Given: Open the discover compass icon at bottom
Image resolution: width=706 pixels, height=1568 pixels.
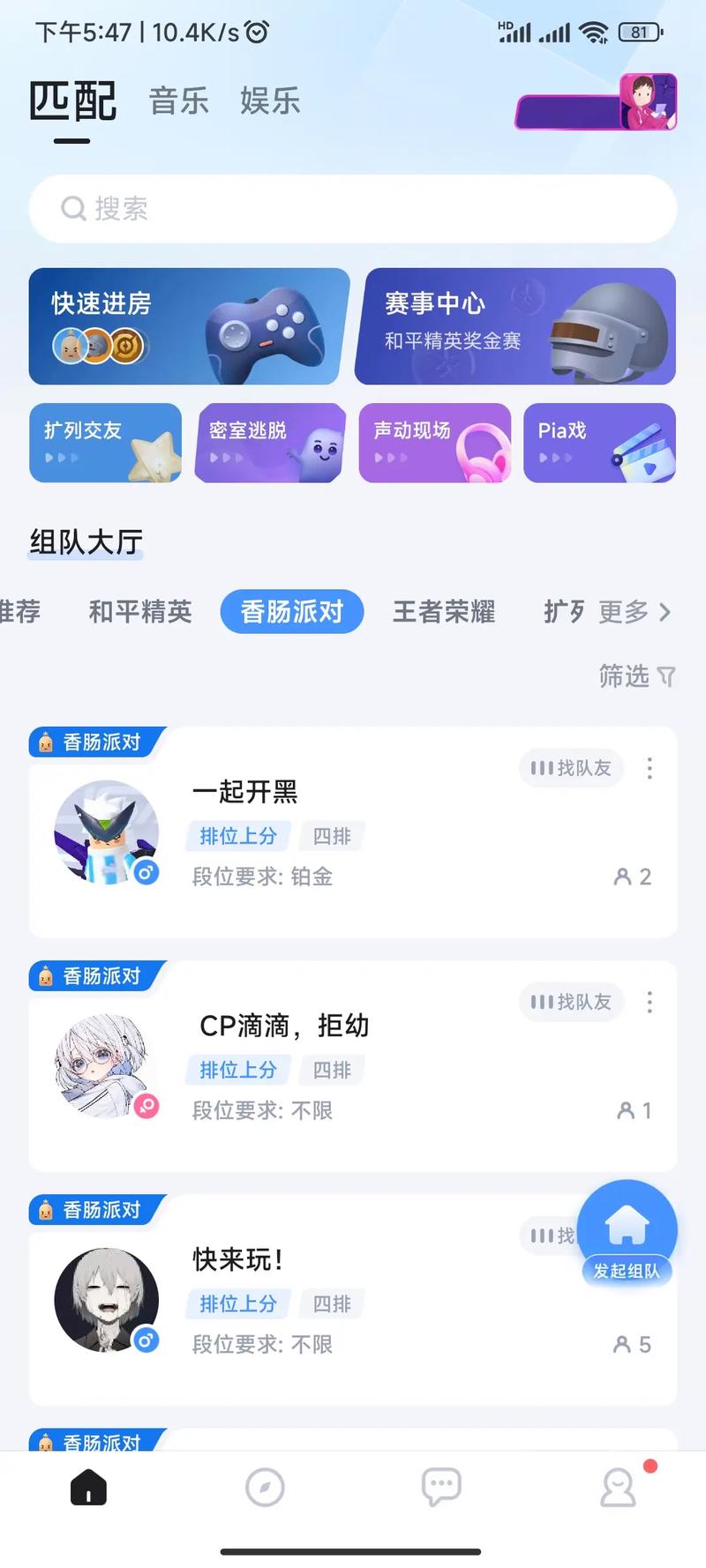Looking at the screenshot, I should click(265, 1486).
